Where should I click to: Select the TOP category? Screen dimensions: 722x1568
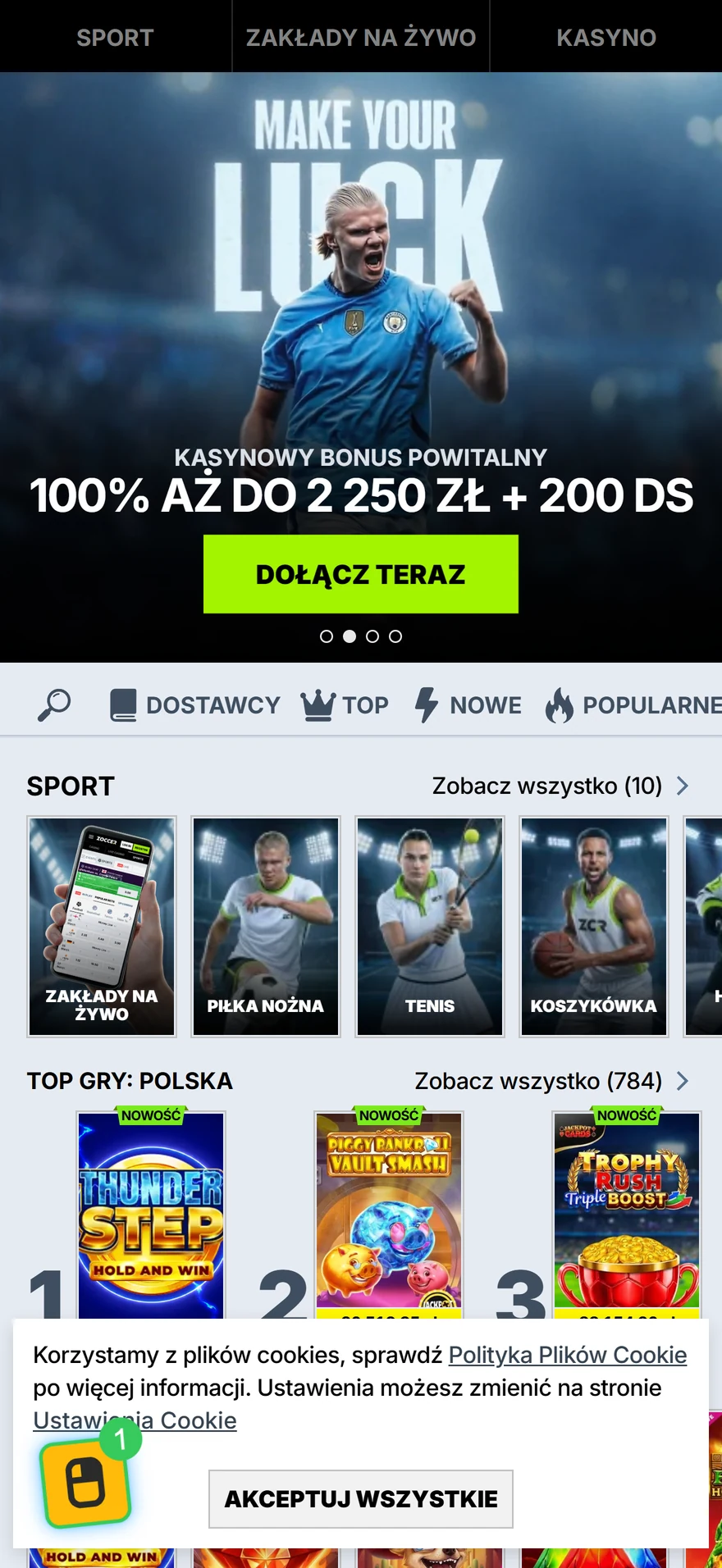pos(345,704)
